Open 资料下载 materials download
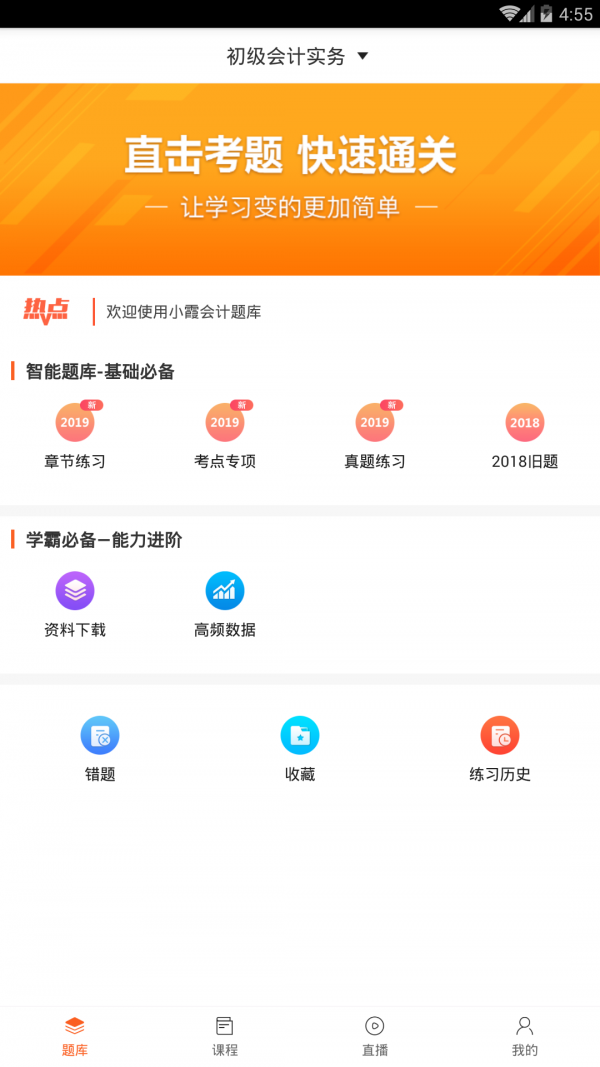600x1067 pixels. pos(75,603)
